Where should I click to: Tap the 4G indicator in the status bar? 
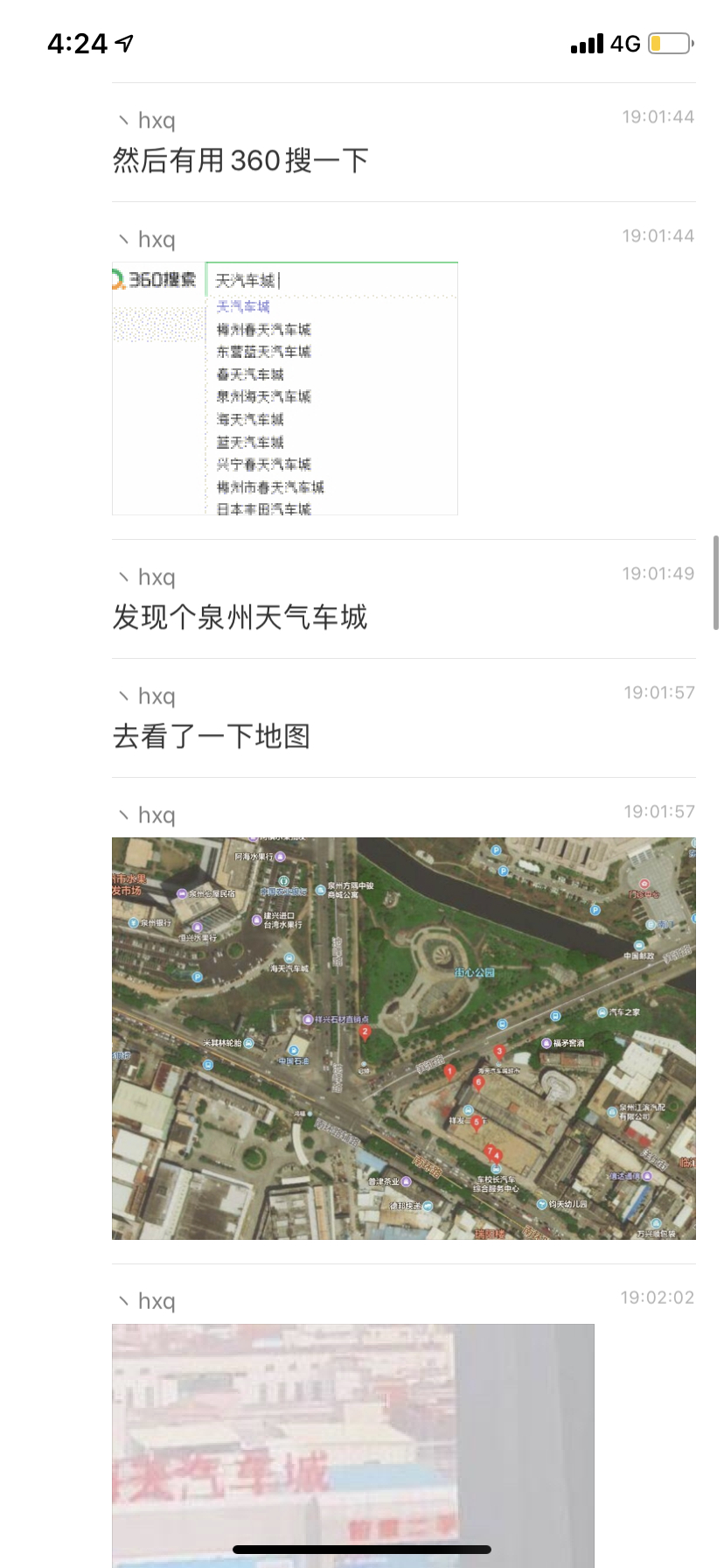coord(626,44)
